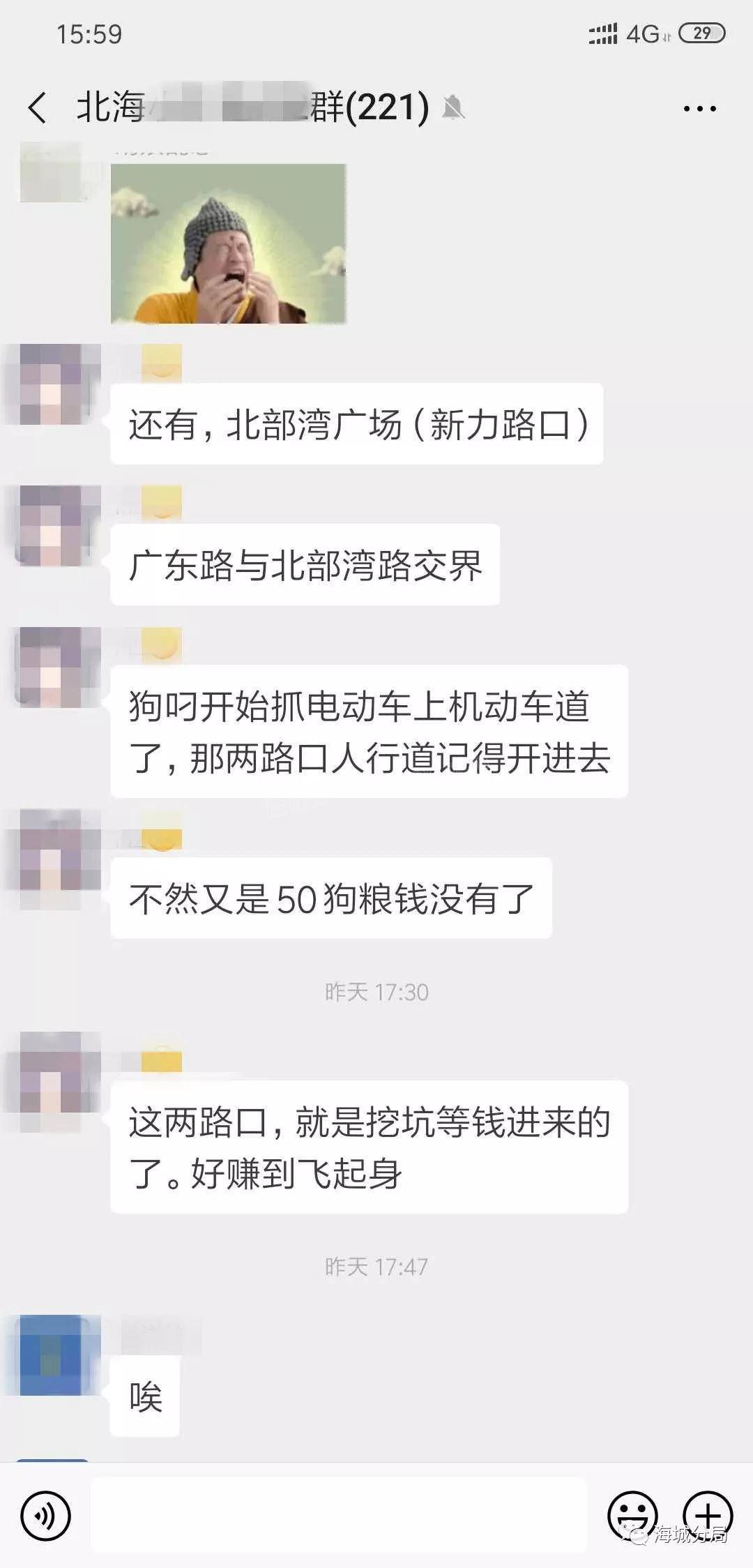Open the emoji sticker panel
This screenshot has height=1568, width=753.
click(632, 1516)
